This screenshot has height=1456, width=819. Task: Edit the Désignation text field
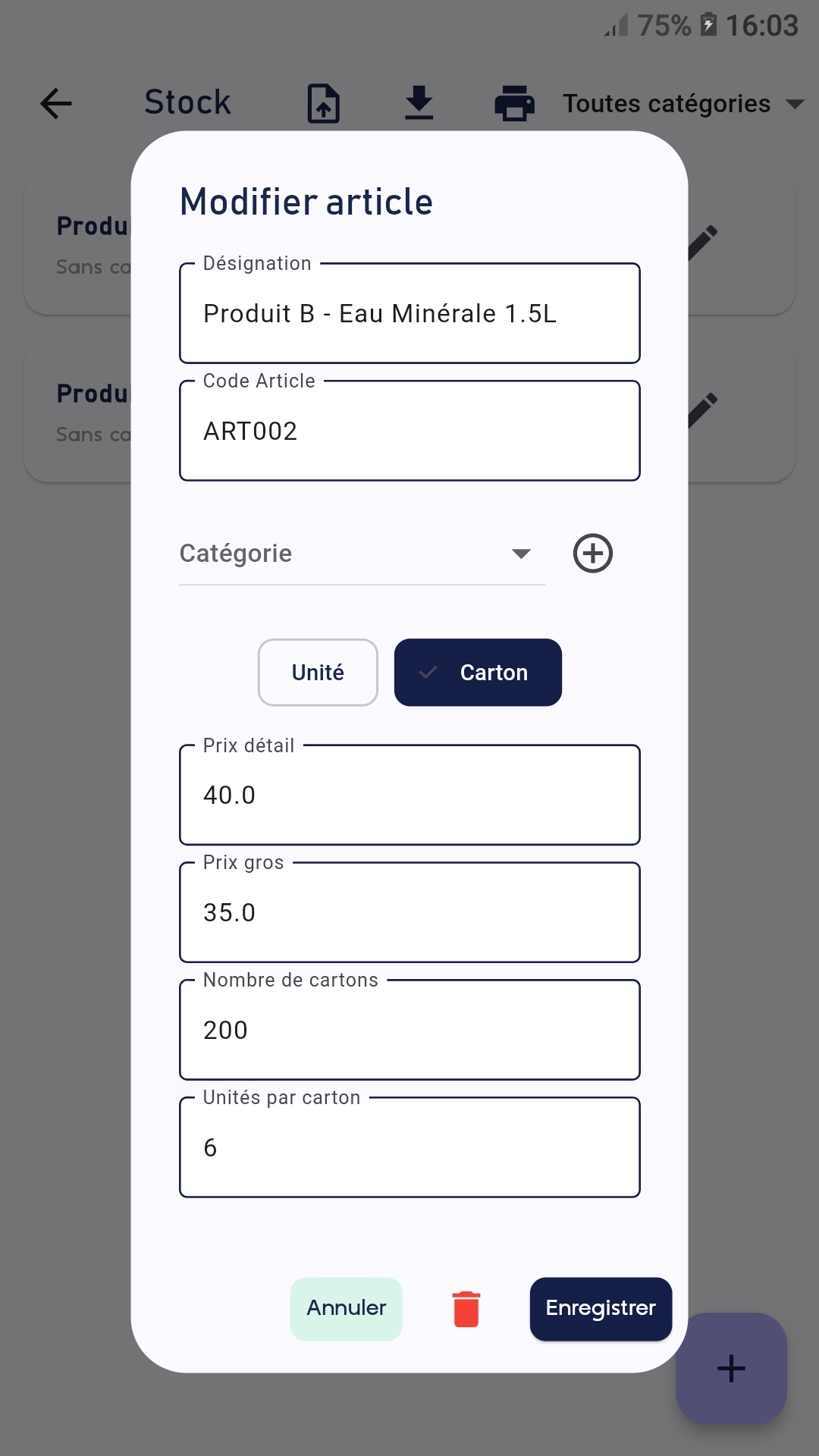pyautogui.click(x=409, y=313)
